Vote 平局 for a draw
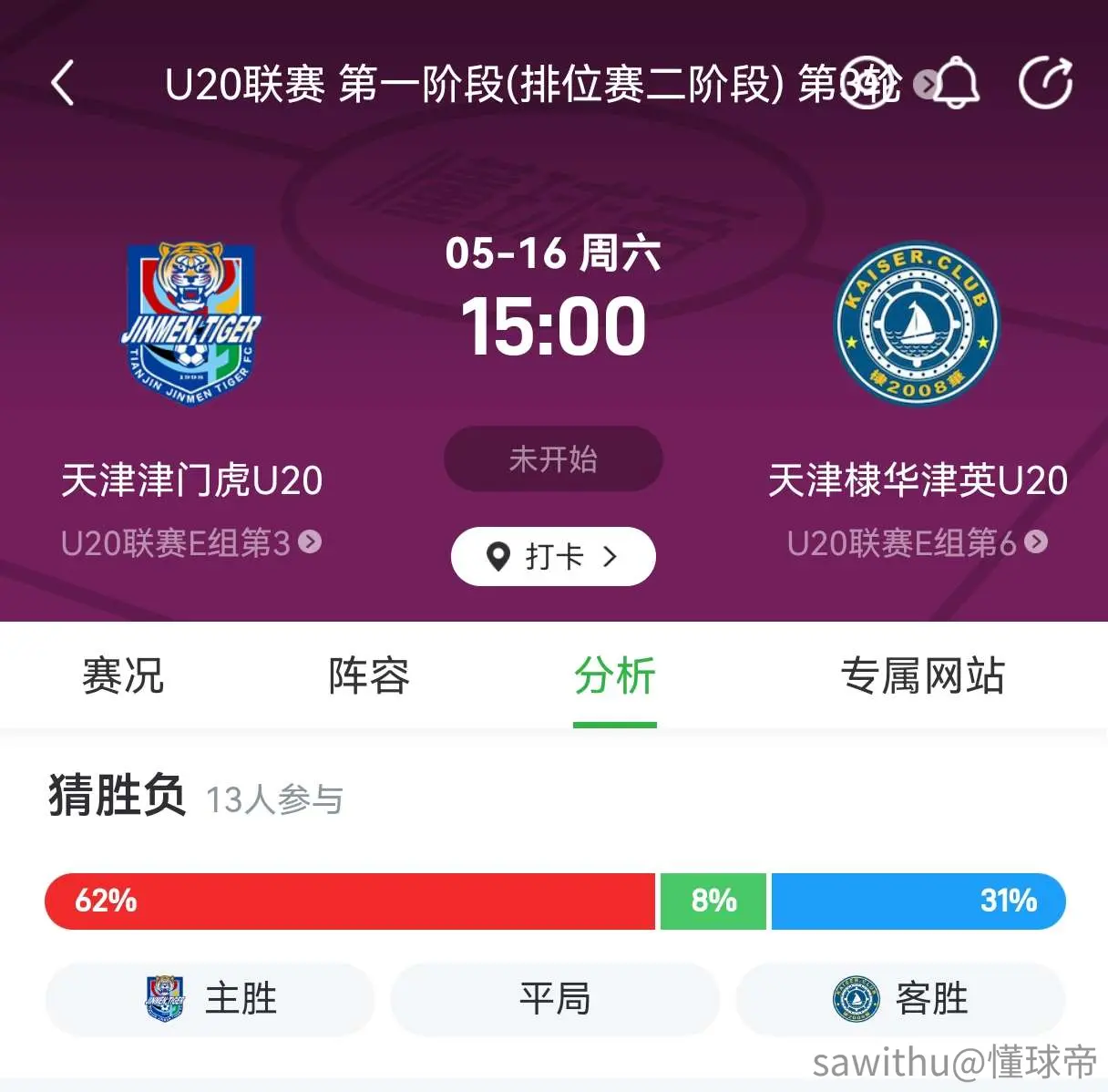1108x1092 pixels. point(555,999)
